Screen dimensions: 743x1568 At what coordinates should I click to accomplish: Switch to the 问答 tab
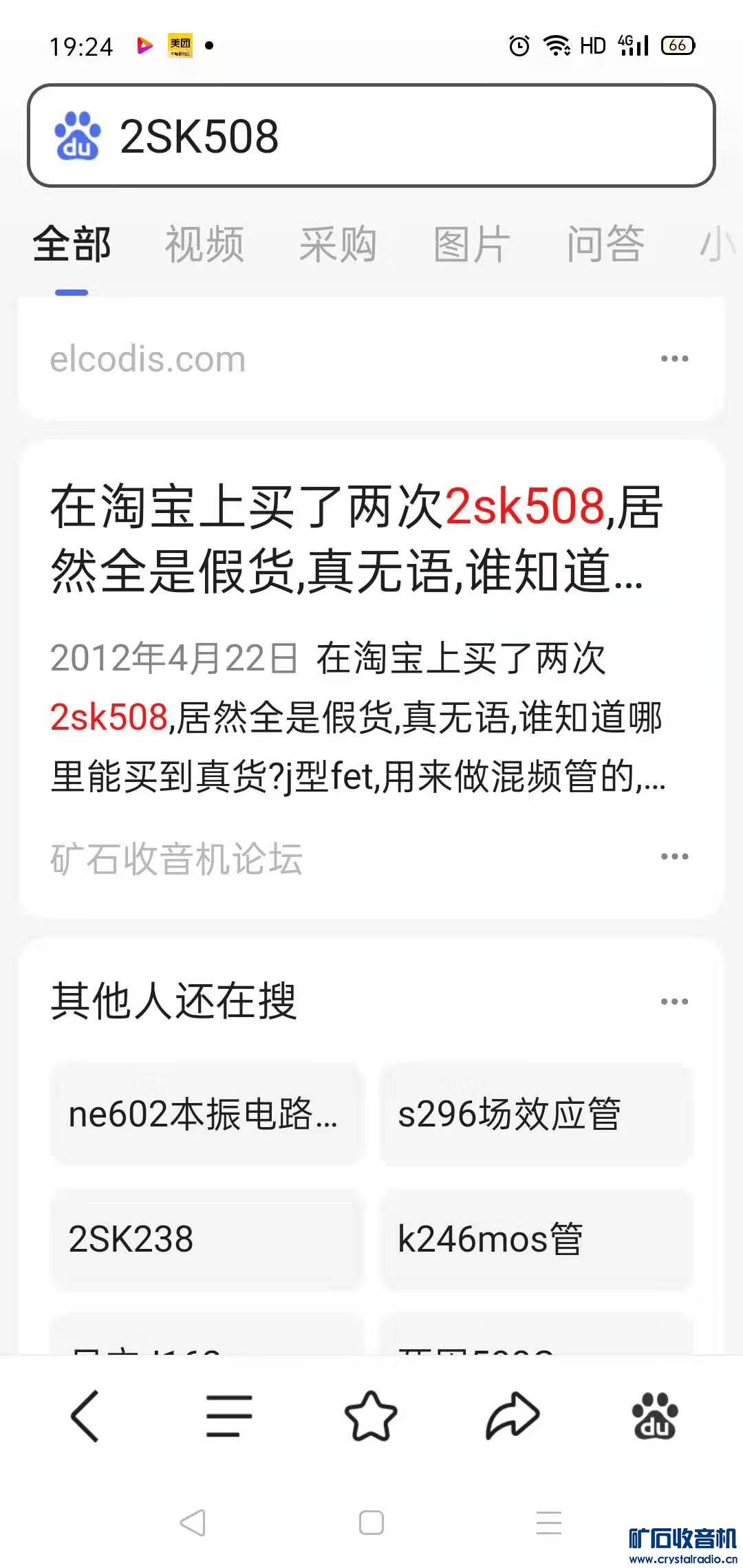pyautogui.click(x=605, y=244)
